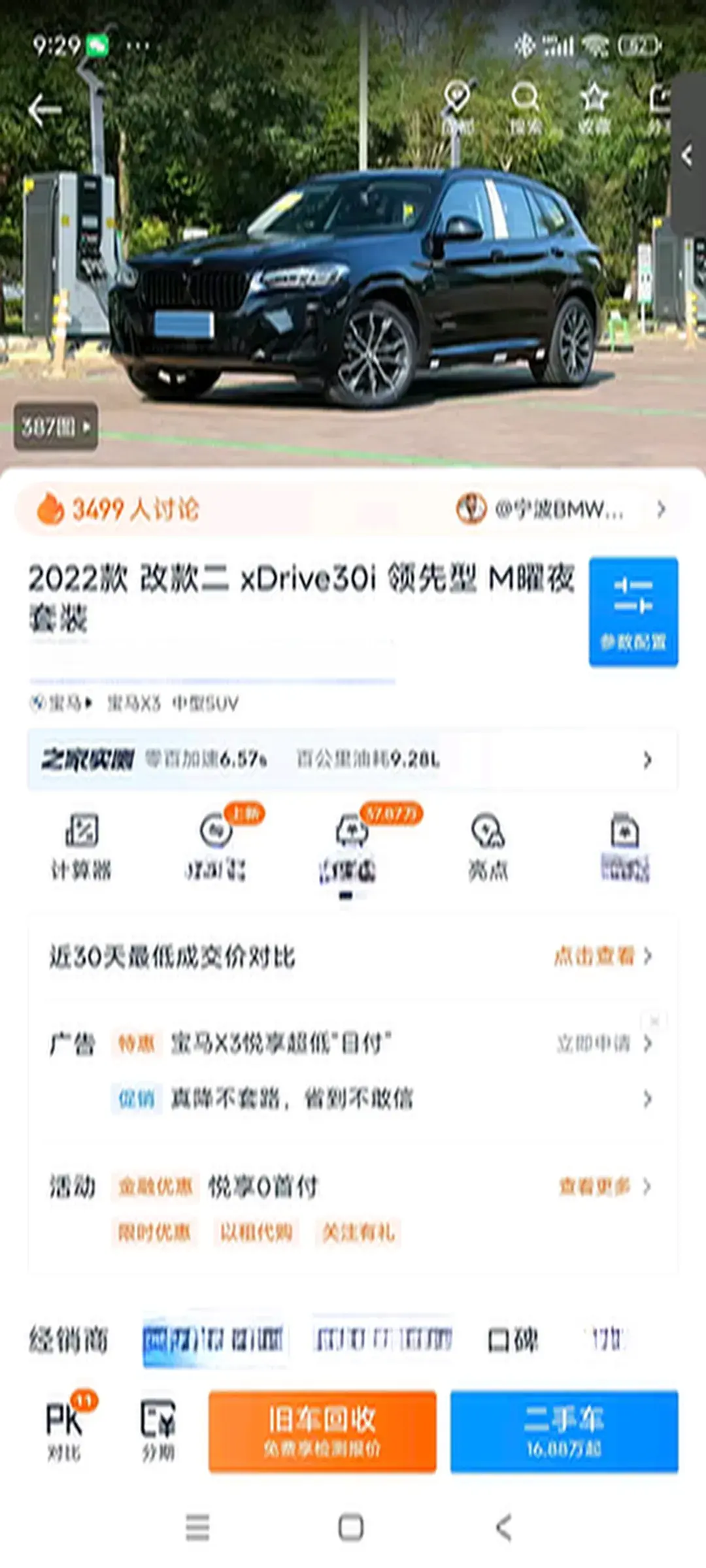Open PK 对比 comparison
Viewport: 706px width, 1568px height.
coord(64,1431)
